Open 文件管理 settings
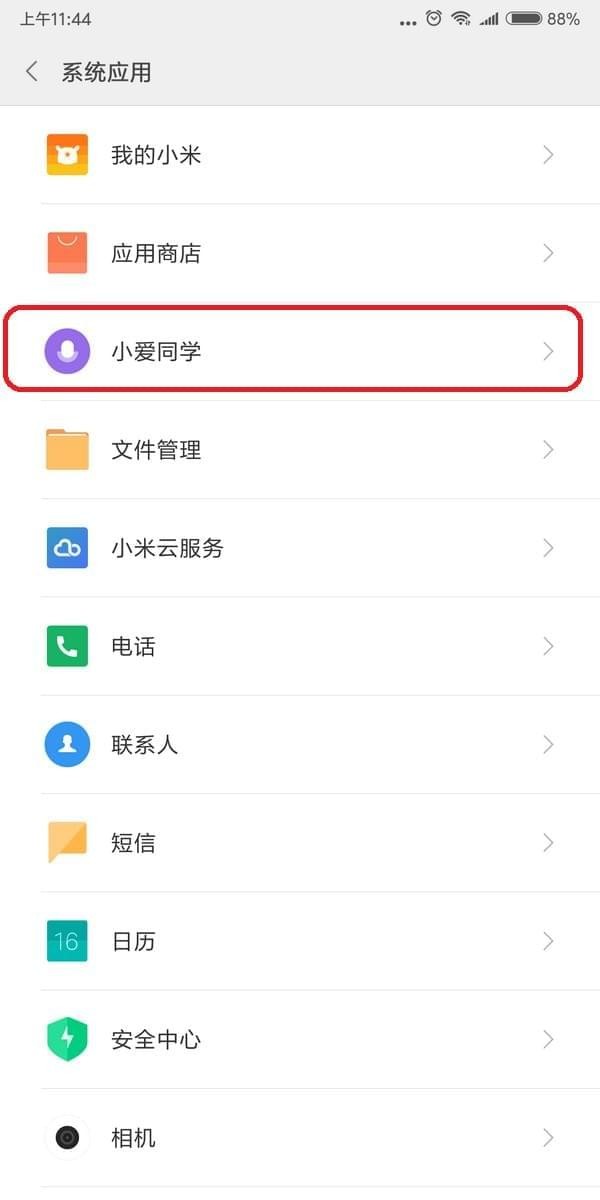This screenshot has height=1200, width=600. (300, 450)
